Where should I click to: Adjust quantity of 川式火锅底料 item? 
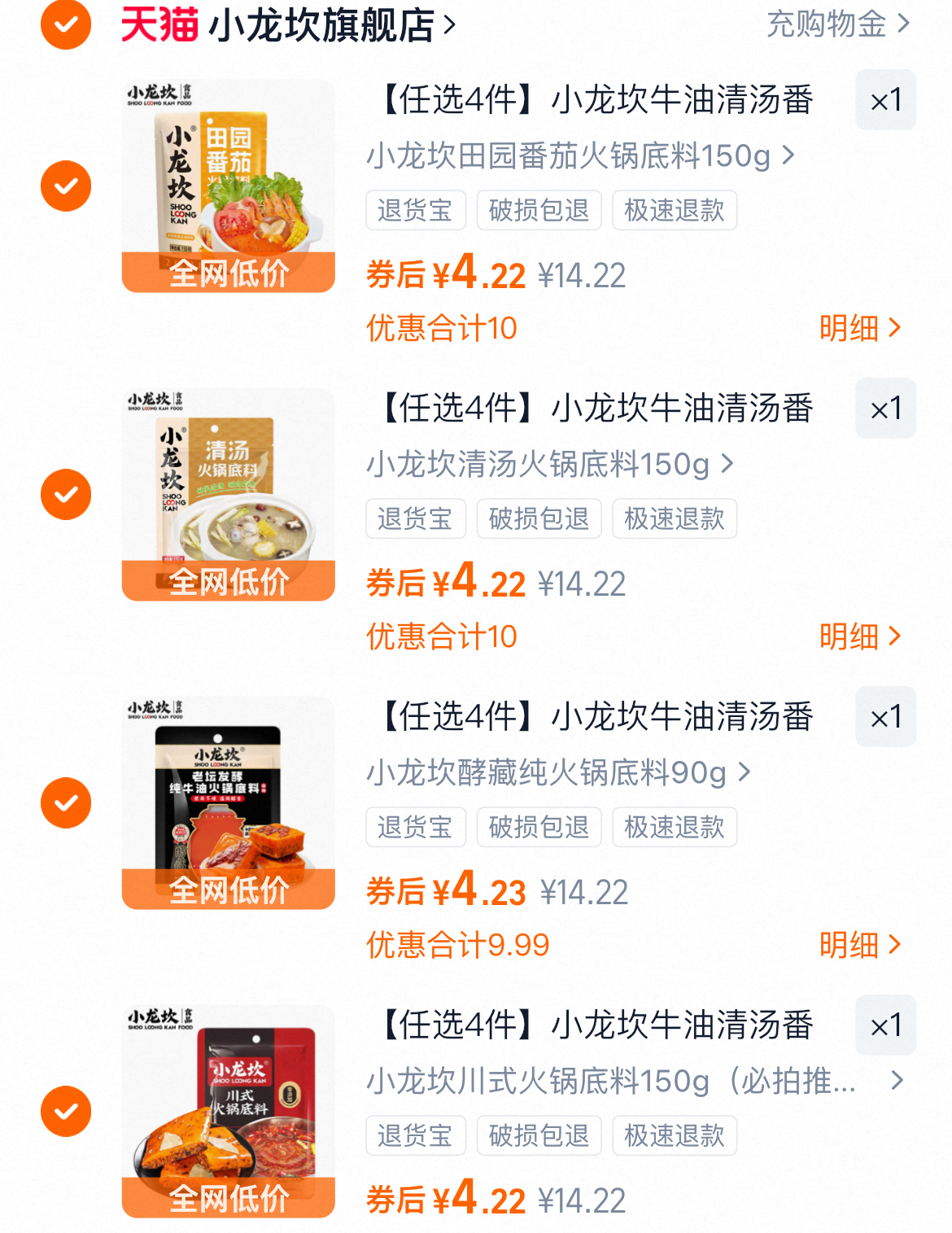885,1025
